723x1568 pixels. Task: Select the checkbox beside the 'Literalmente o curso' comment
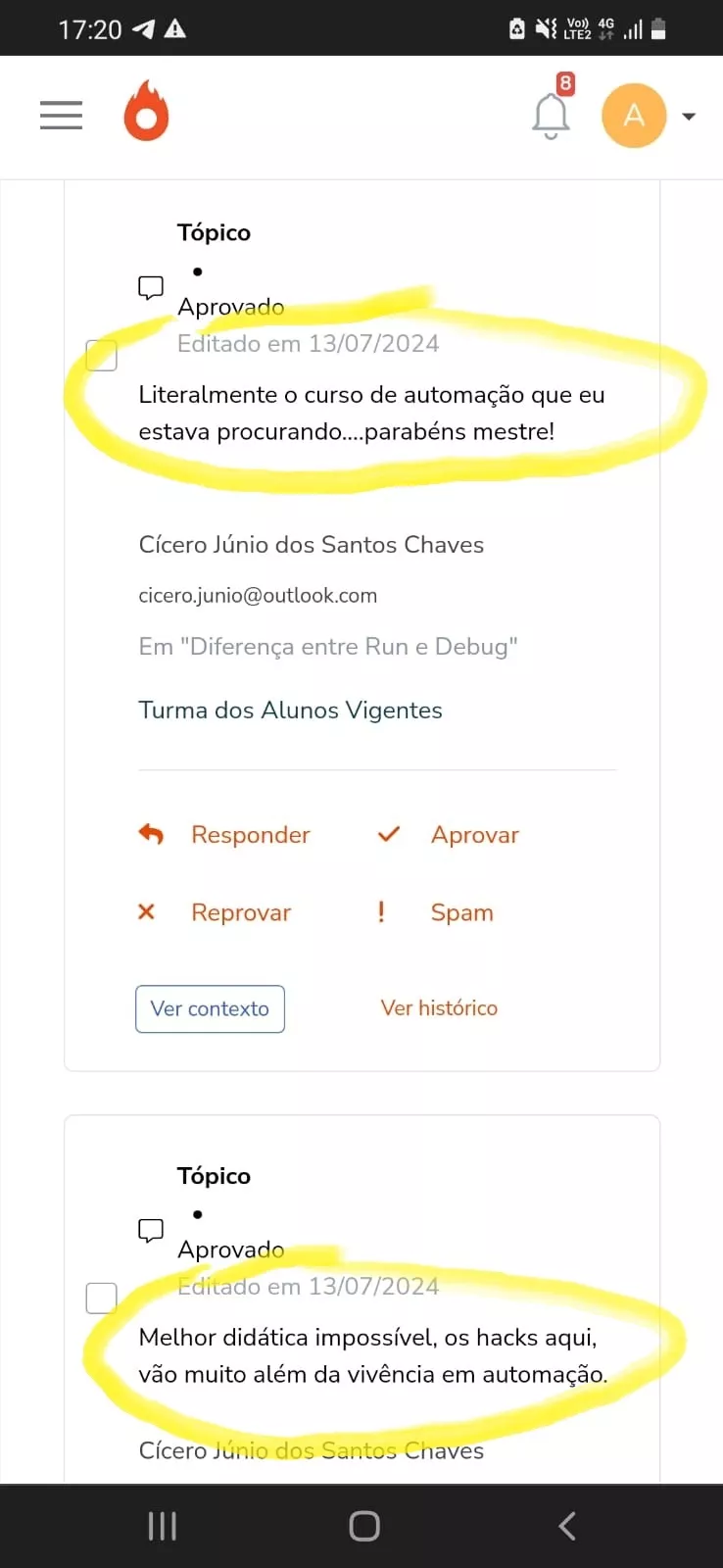tap(102, 355)
